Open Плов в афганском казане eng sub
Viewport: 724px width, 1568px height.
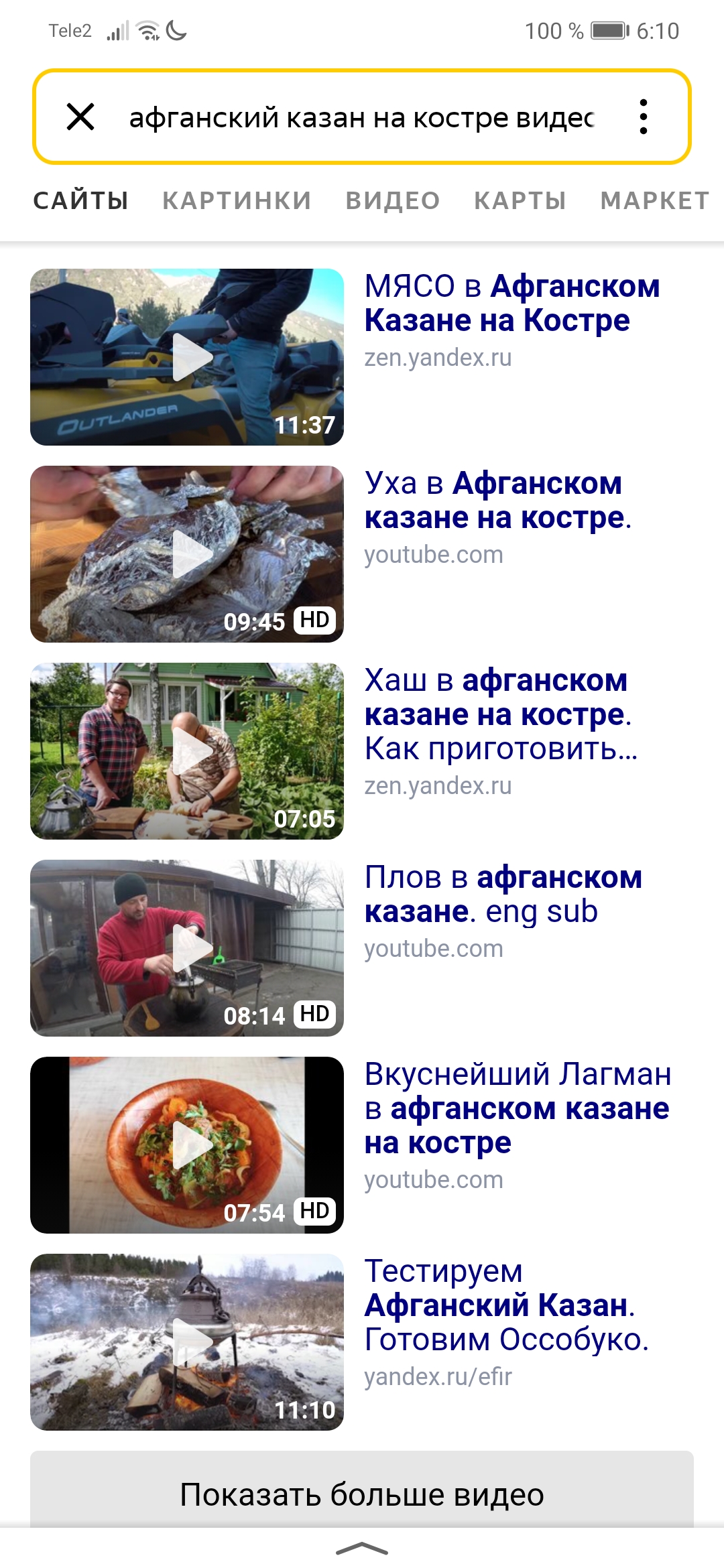[503, 895]
